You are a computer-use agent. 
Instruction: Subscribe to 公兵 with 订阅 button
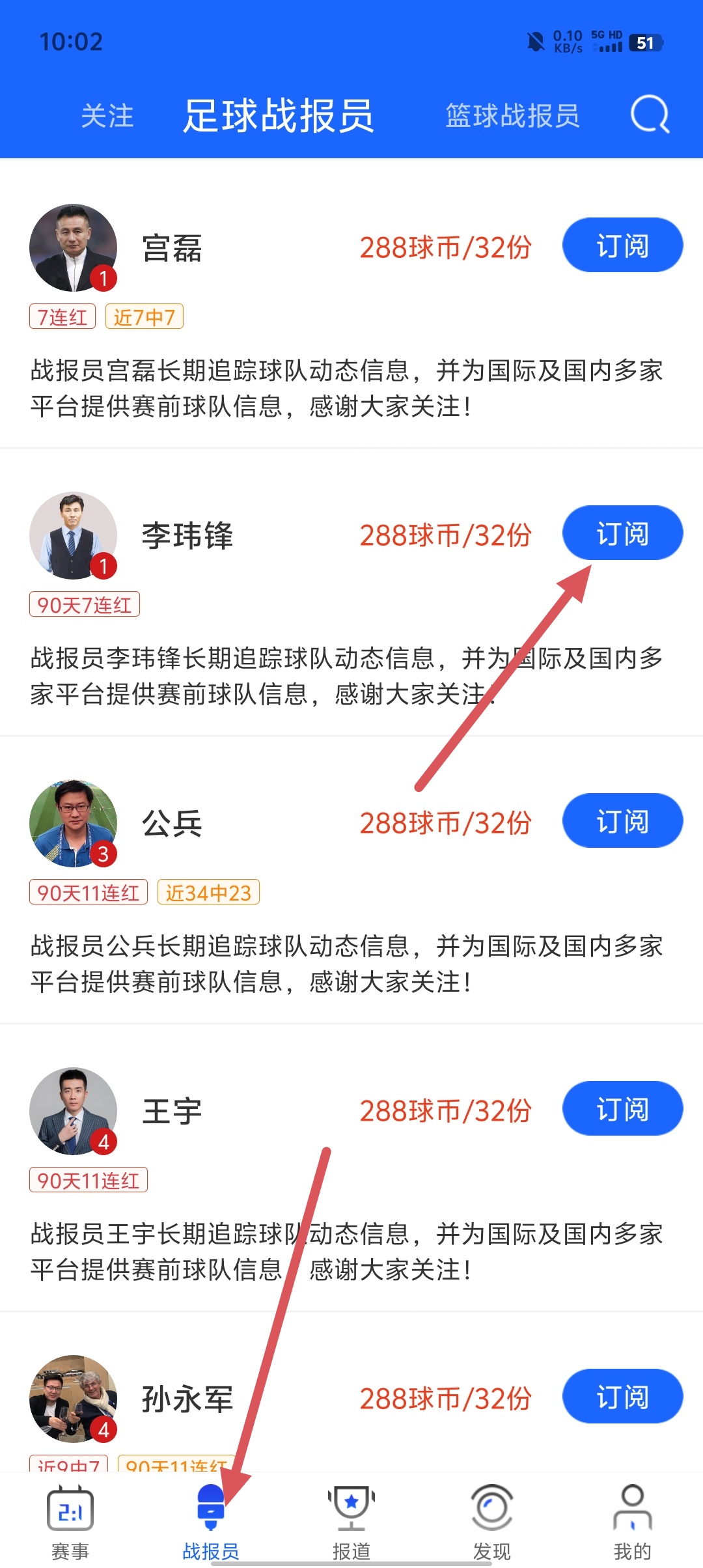coord(622,821)
